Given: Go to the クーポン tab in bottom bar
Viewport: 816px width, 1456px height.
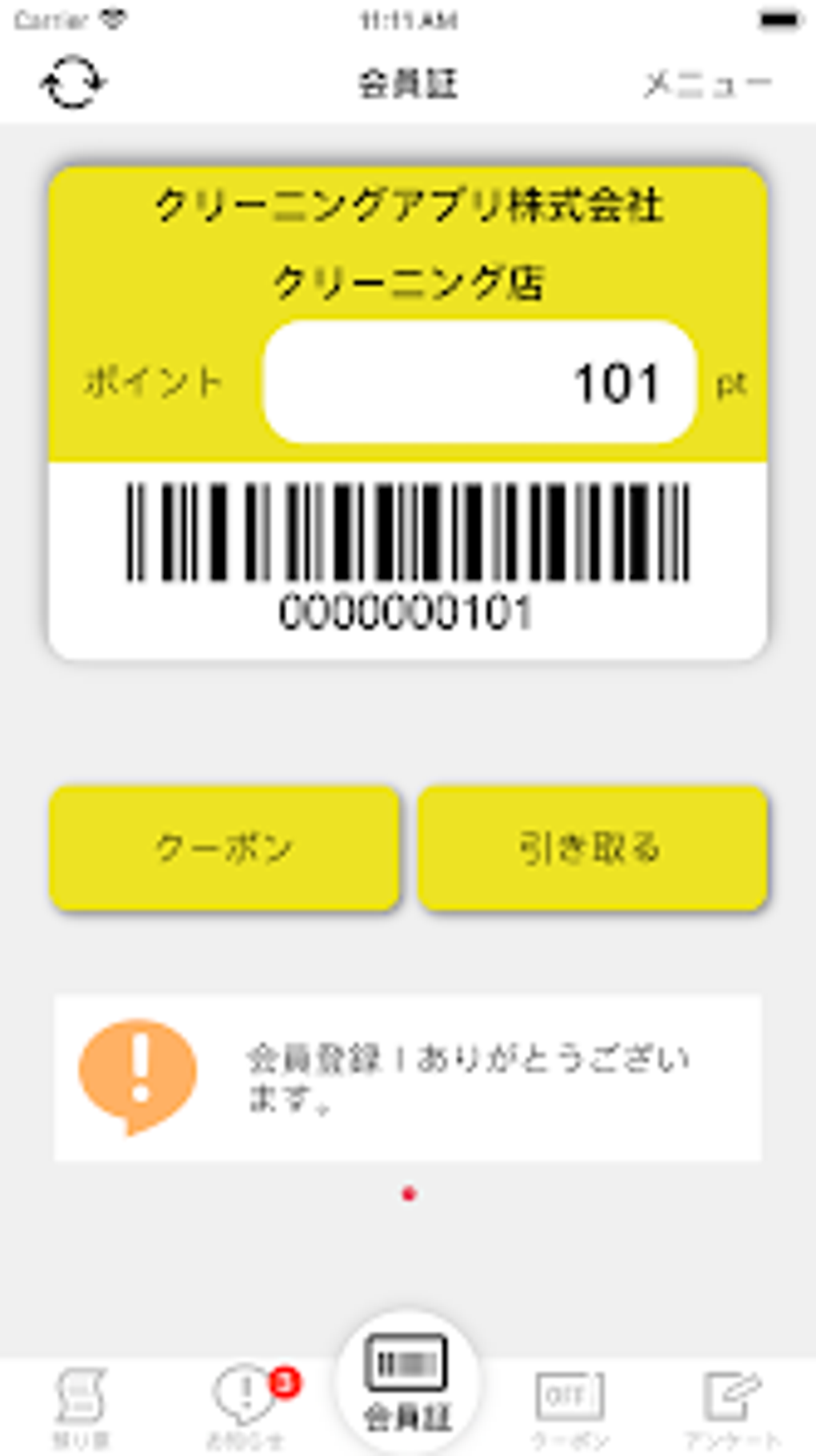Looking at the screenshot, I should [570, 1406].
